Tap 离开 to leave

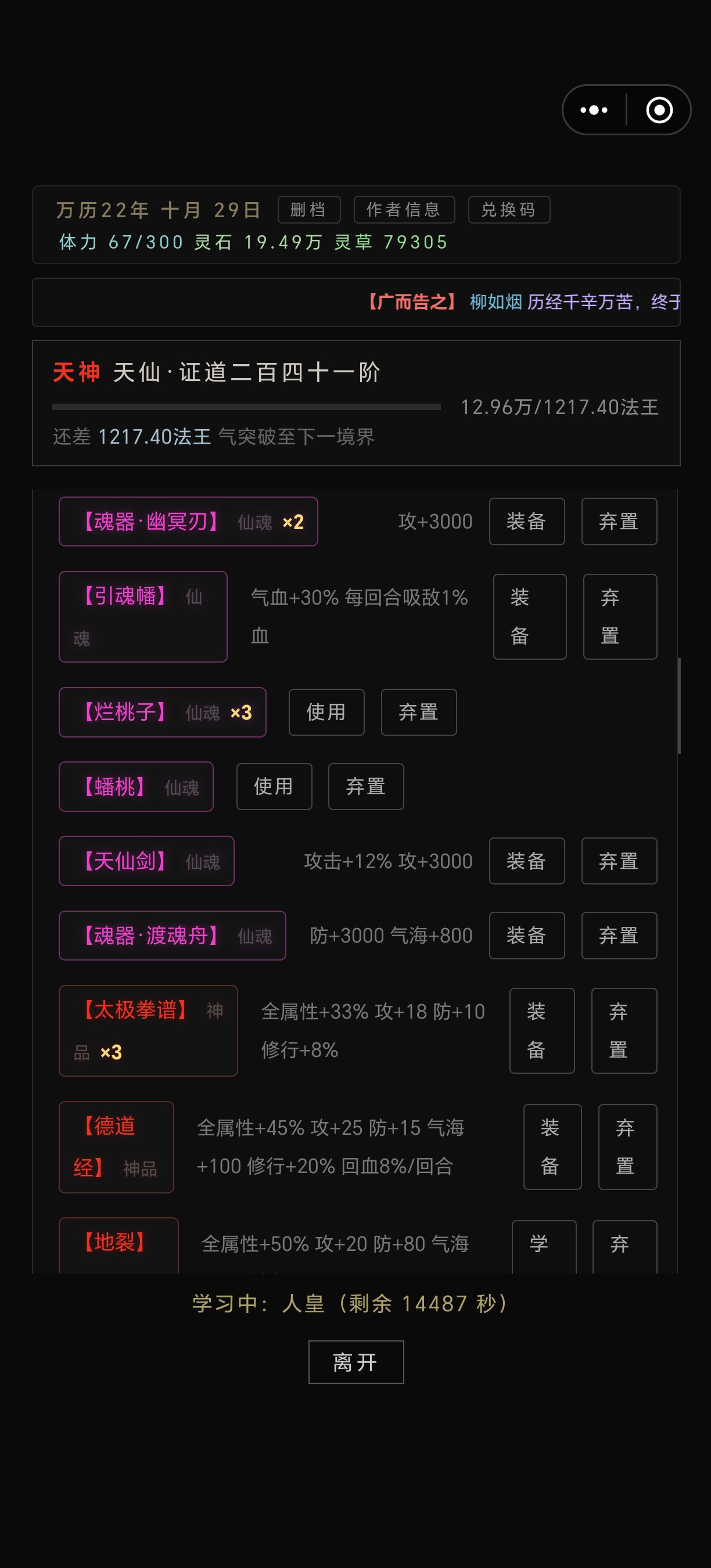click(356, 1362)
